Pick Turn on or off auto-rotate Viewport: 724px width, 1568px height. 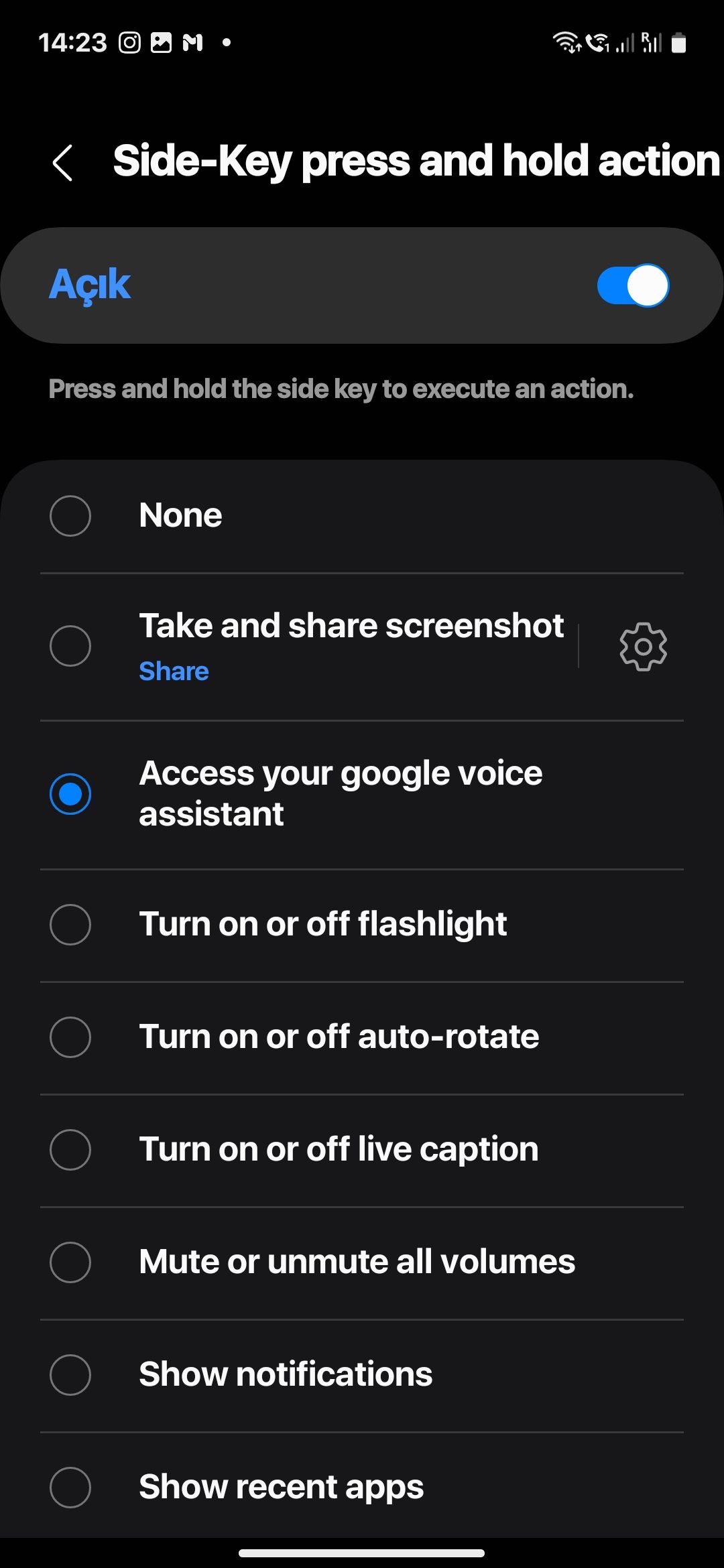coord(70,1037)
